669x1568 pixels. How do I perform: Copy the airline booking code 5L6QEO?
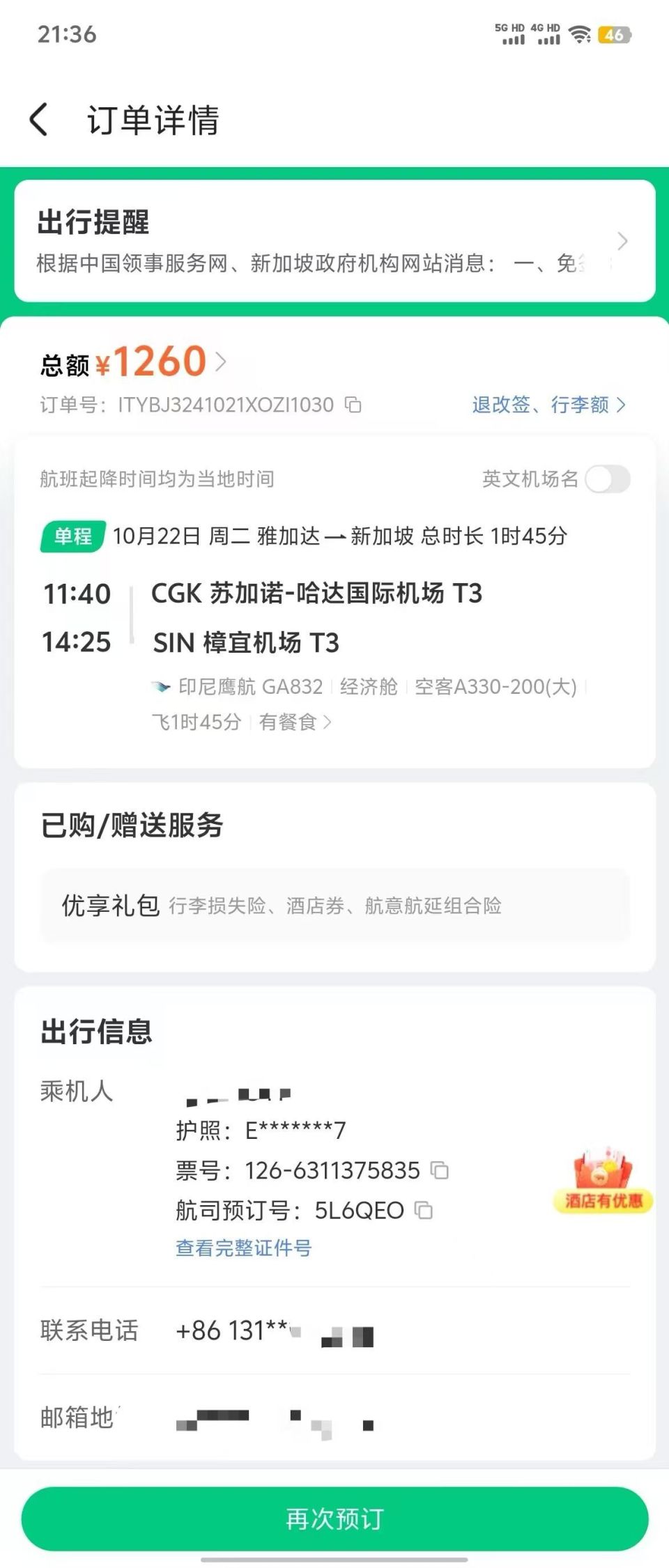pyautogui.click(x=424, y=1210)
